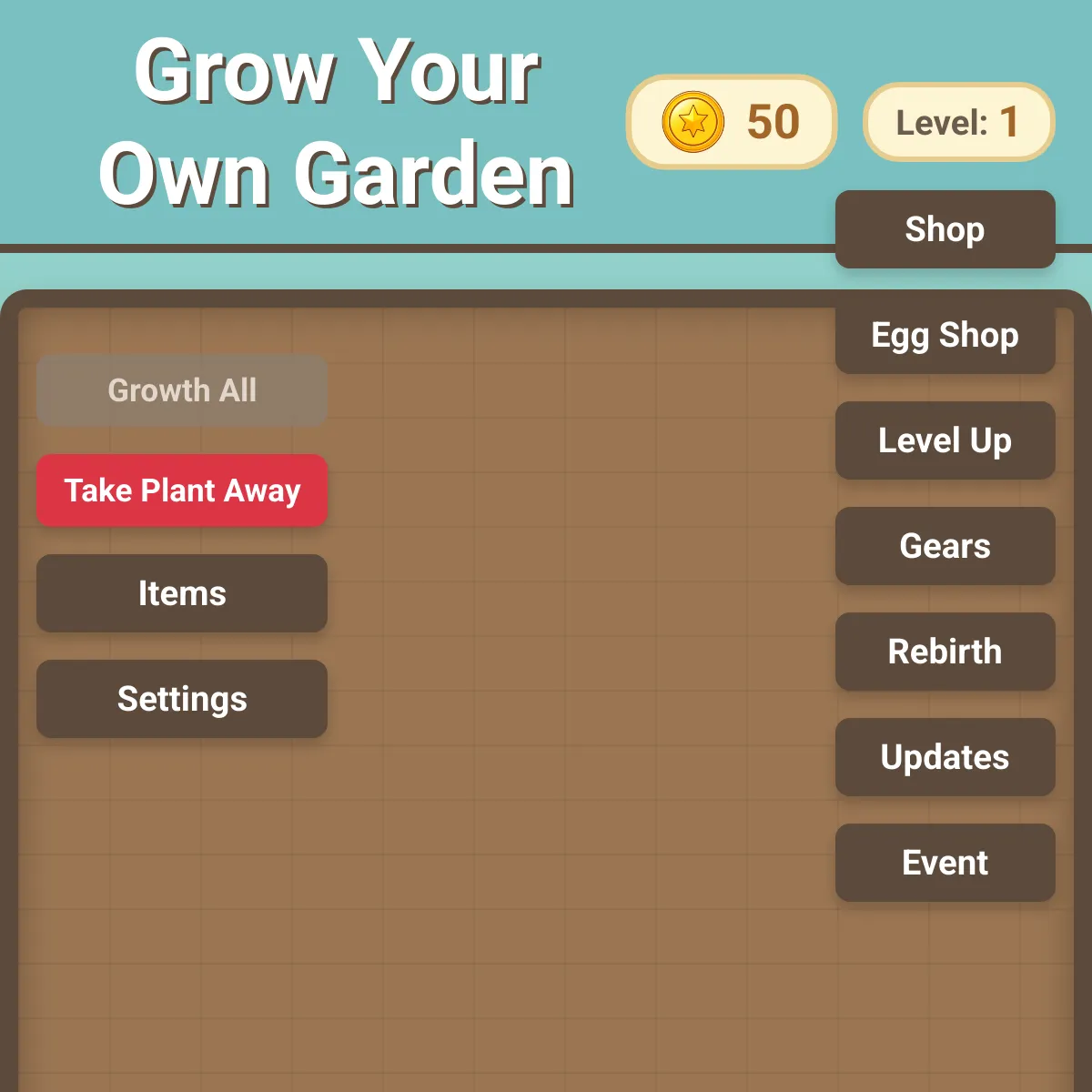Open the Event screen
The height and width of the screenshot is (1092, 1092).
(945, 863)
